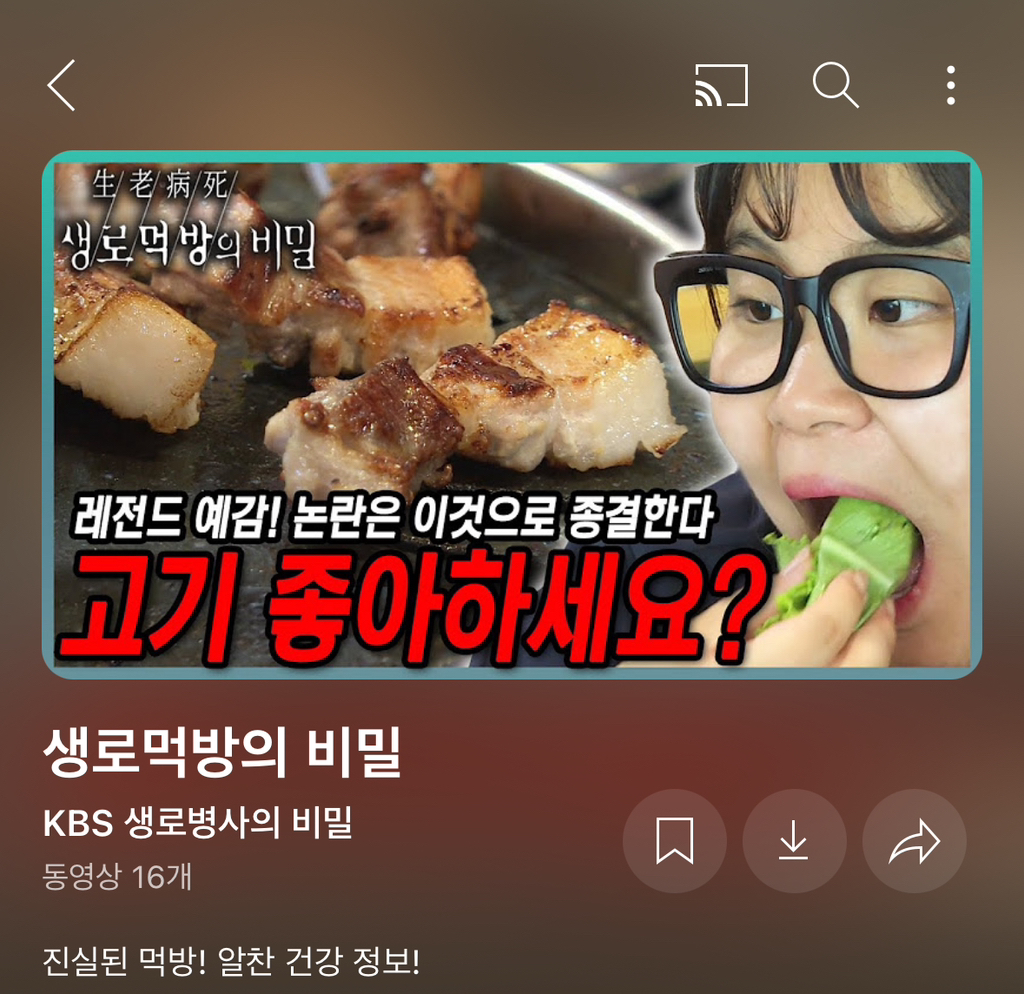Screen dimensions: 1024x994
Task: Share this playlist
Action: (914, 841)
